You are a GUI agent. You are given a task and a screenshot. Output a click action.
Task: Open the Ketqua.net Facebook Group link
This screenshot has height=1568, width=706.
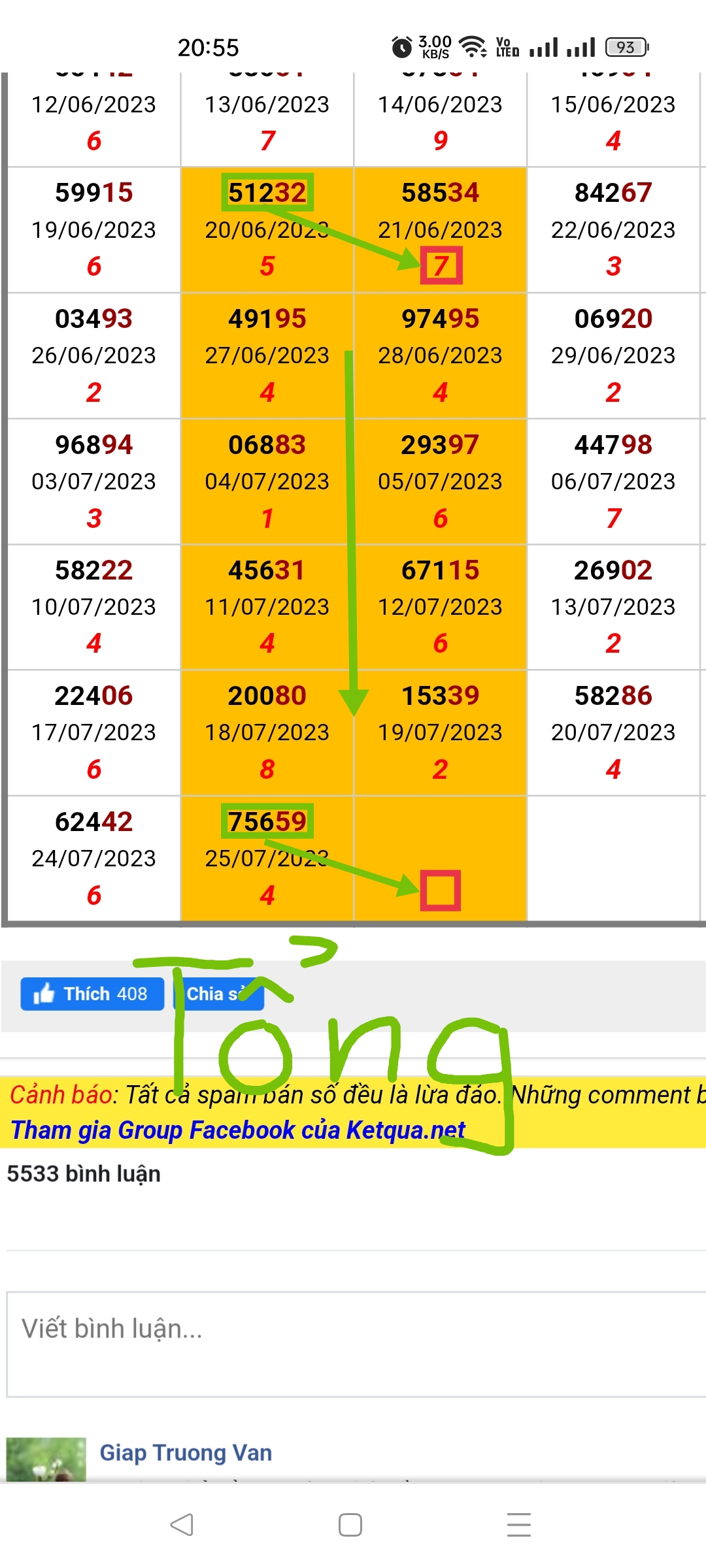pyautogui.click(x=238, y=1130)
